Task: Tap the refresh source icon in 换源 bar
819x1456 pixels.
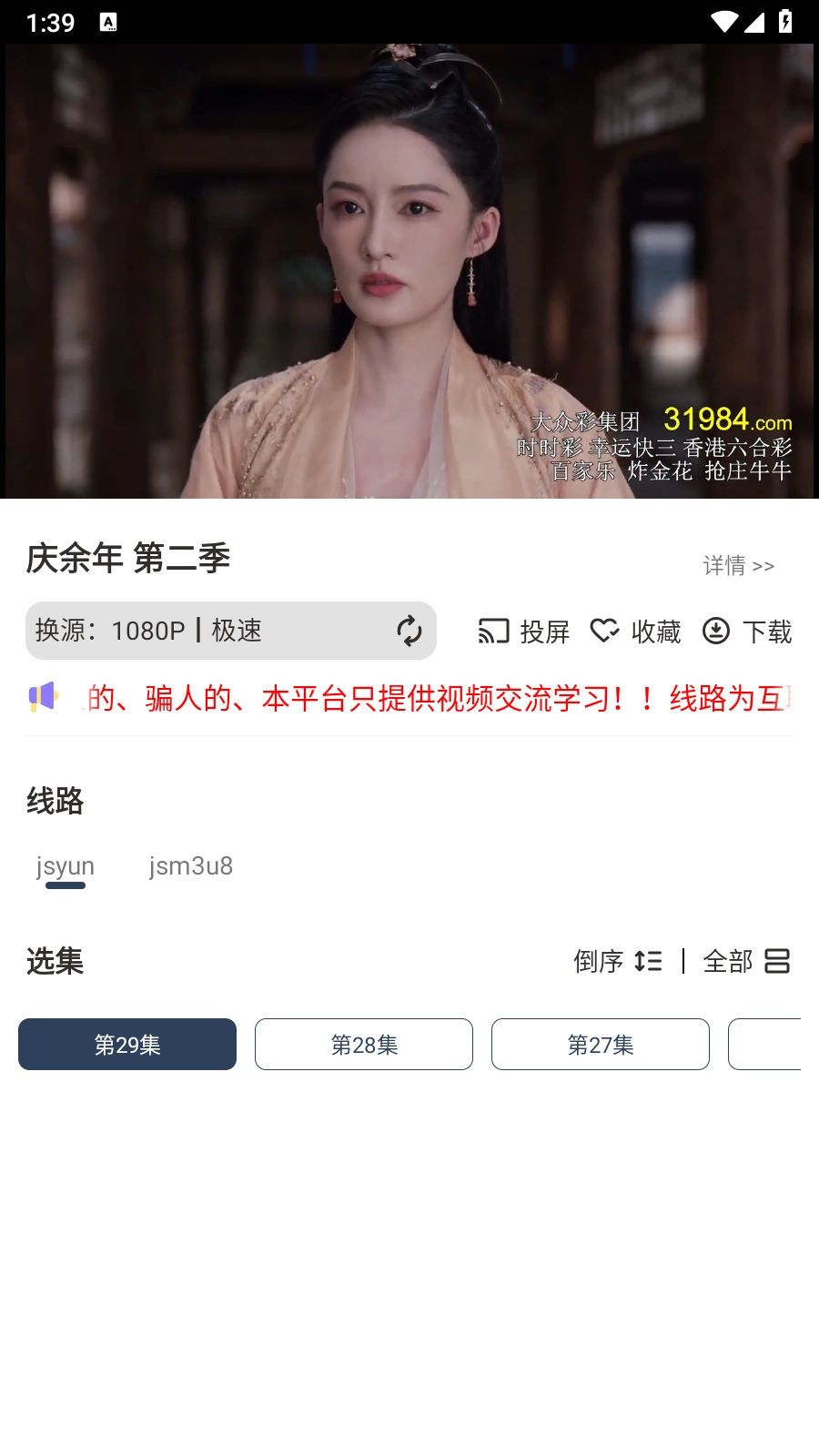Action: 409,631
